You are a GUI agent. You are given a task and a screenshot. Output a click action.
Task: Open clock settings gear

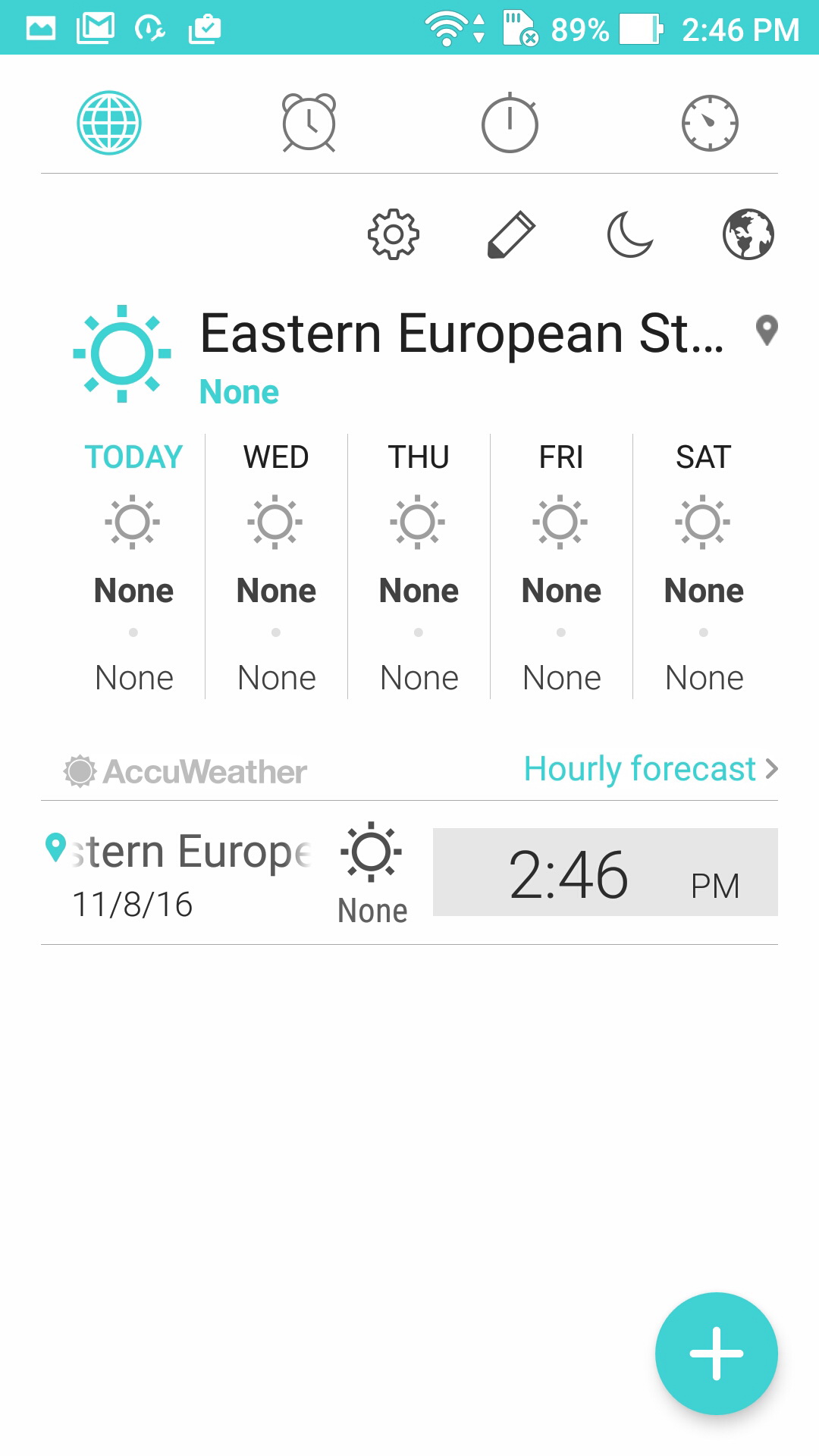pyautogui.click(x=394, y=234)
